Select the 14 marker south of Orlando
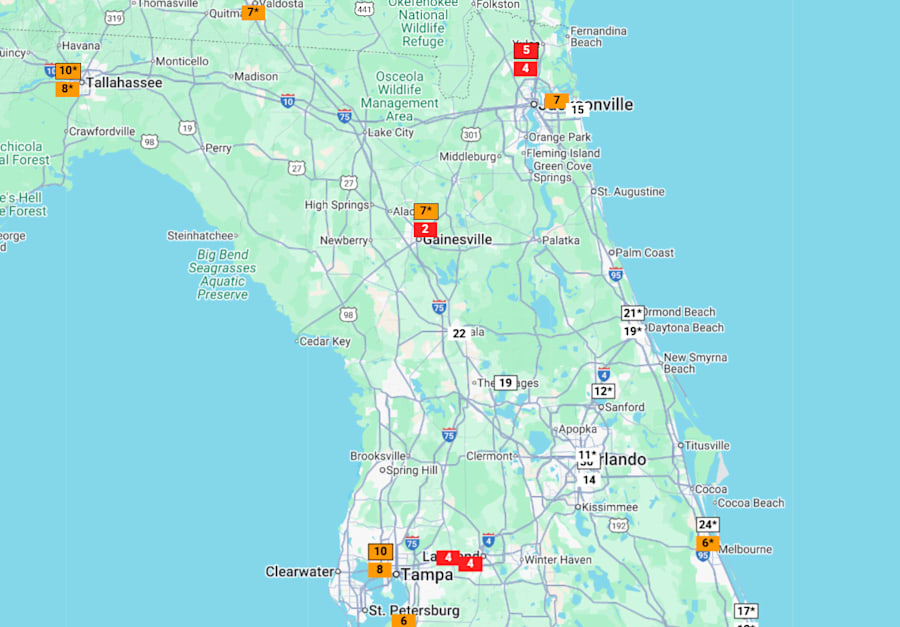This screenshot has height=627, width=900. (x=590, y=480)
